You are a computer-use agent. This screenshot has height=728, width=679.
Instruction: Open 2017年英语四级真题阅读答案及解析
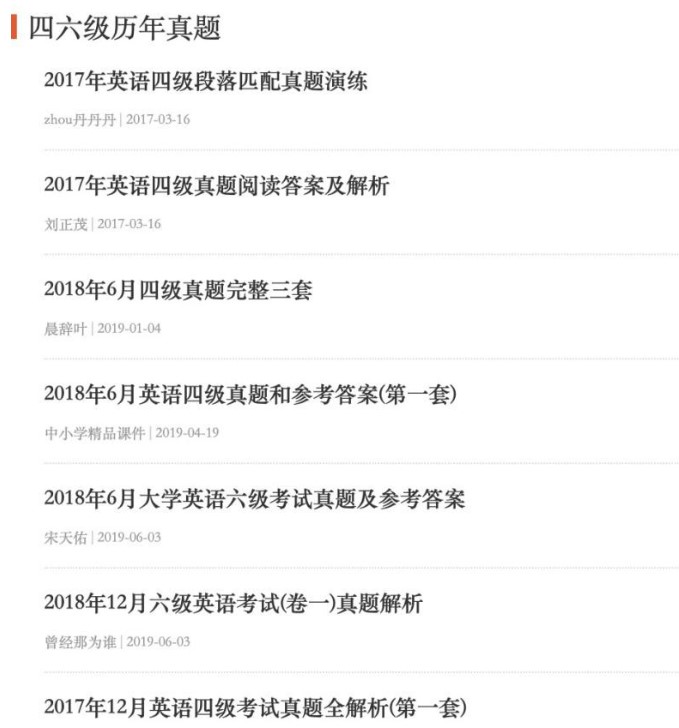point(216,186)
